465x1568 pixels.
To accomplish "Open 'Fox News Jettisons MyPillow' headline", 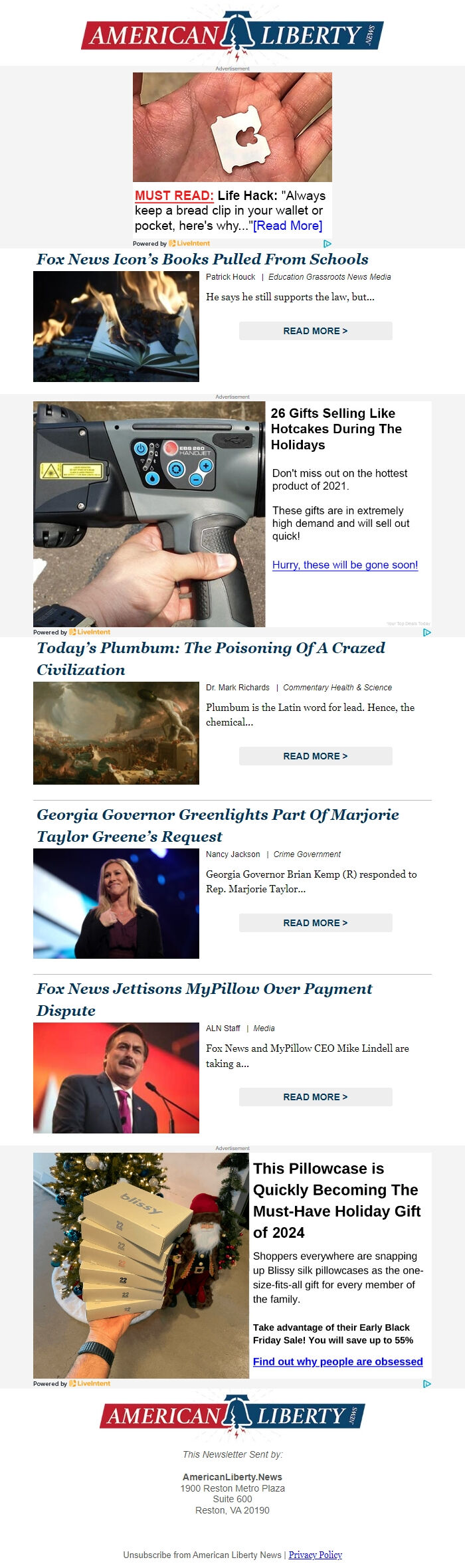I will [204, 999].
